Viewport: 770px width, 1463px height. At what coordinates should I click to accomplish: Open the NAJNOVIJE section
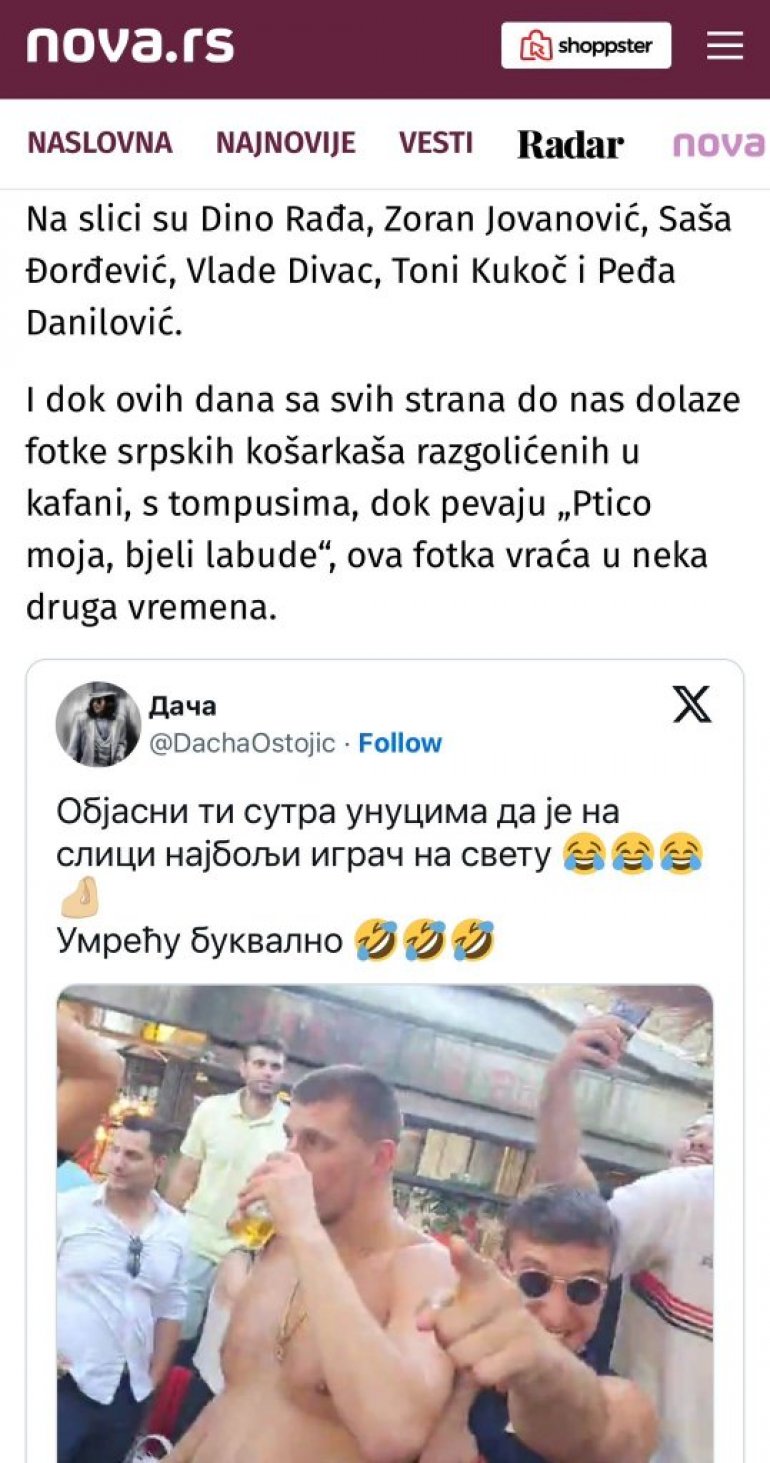click(285, 143)
